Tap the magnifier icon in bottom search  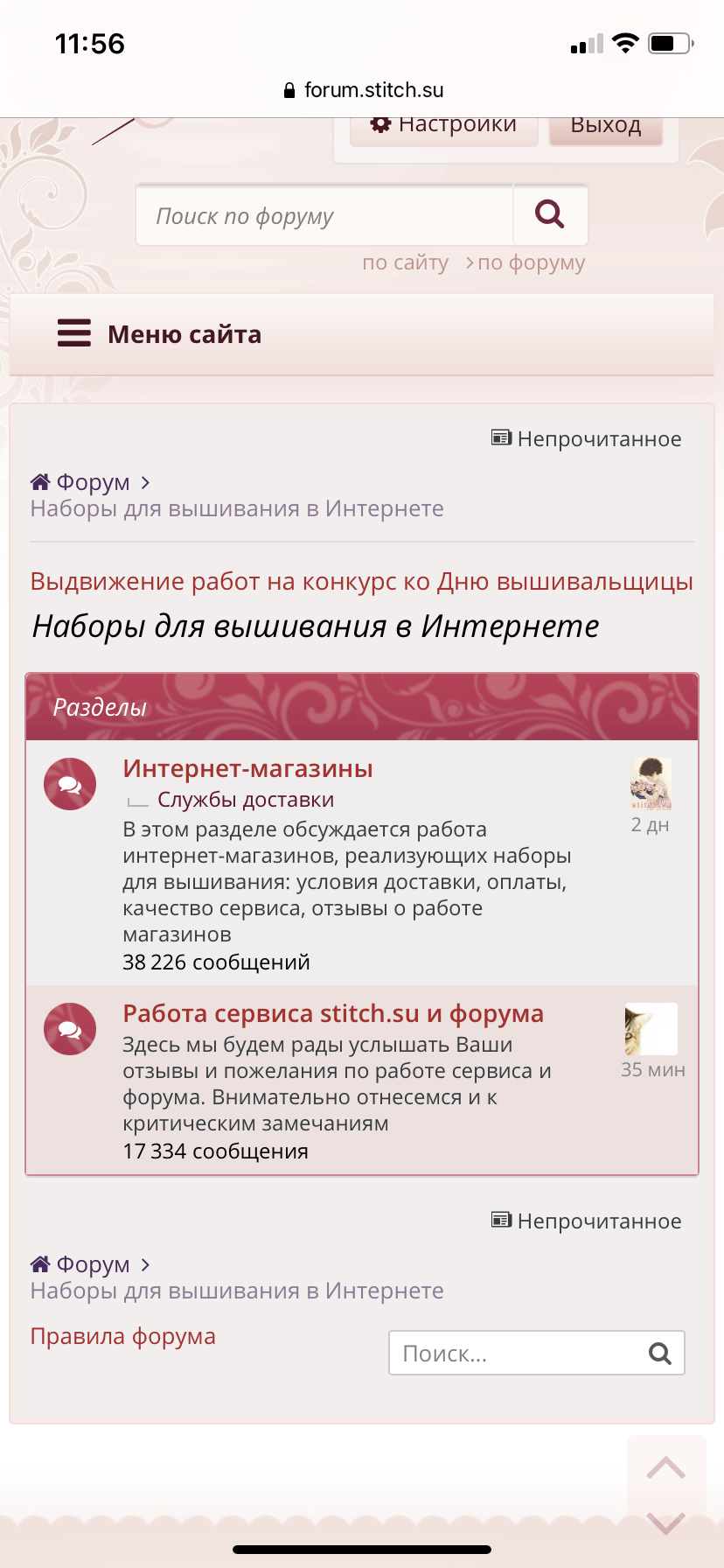(x=660, y=1354)
